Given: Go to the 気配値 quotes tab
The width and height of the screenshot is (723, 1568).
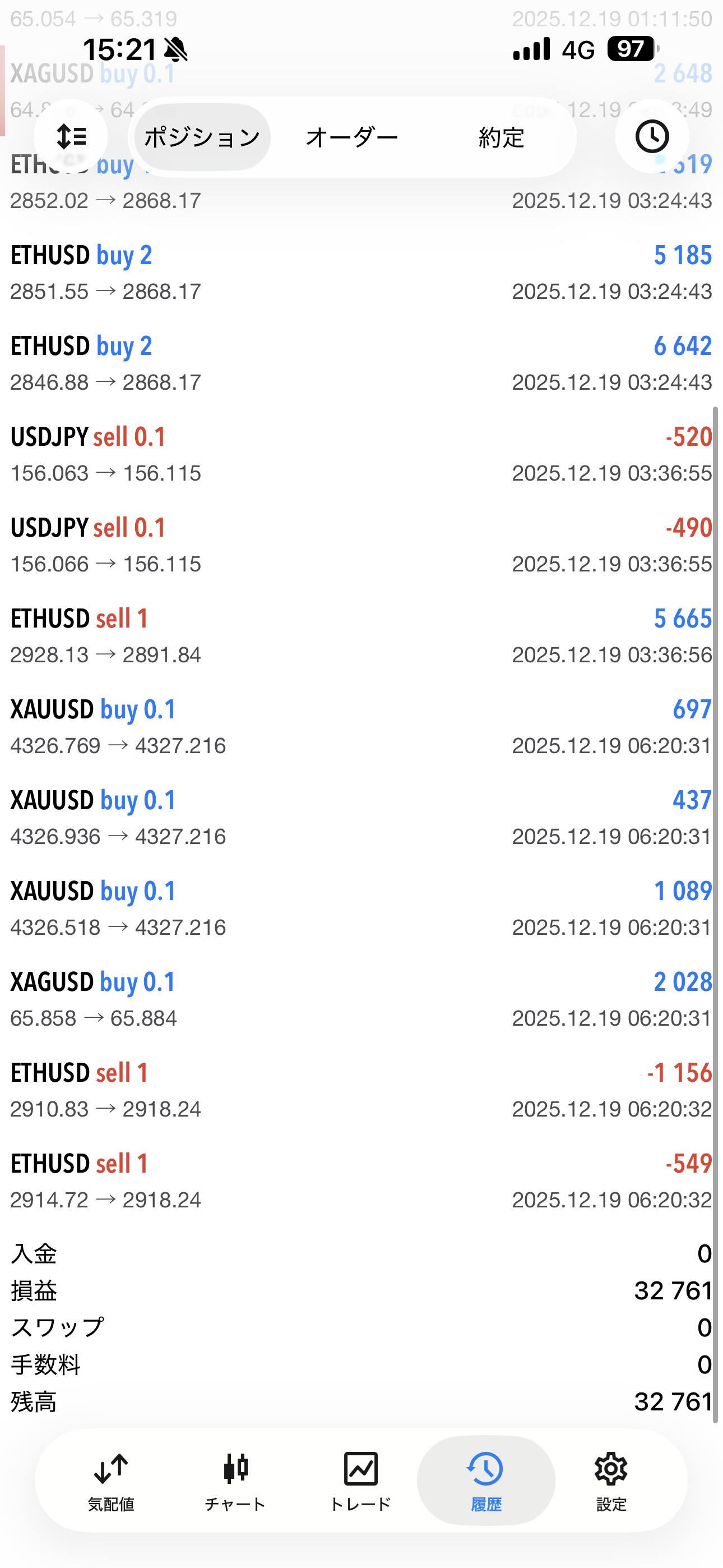Looking at the screenshot, I should click(x=111, y=1481).
